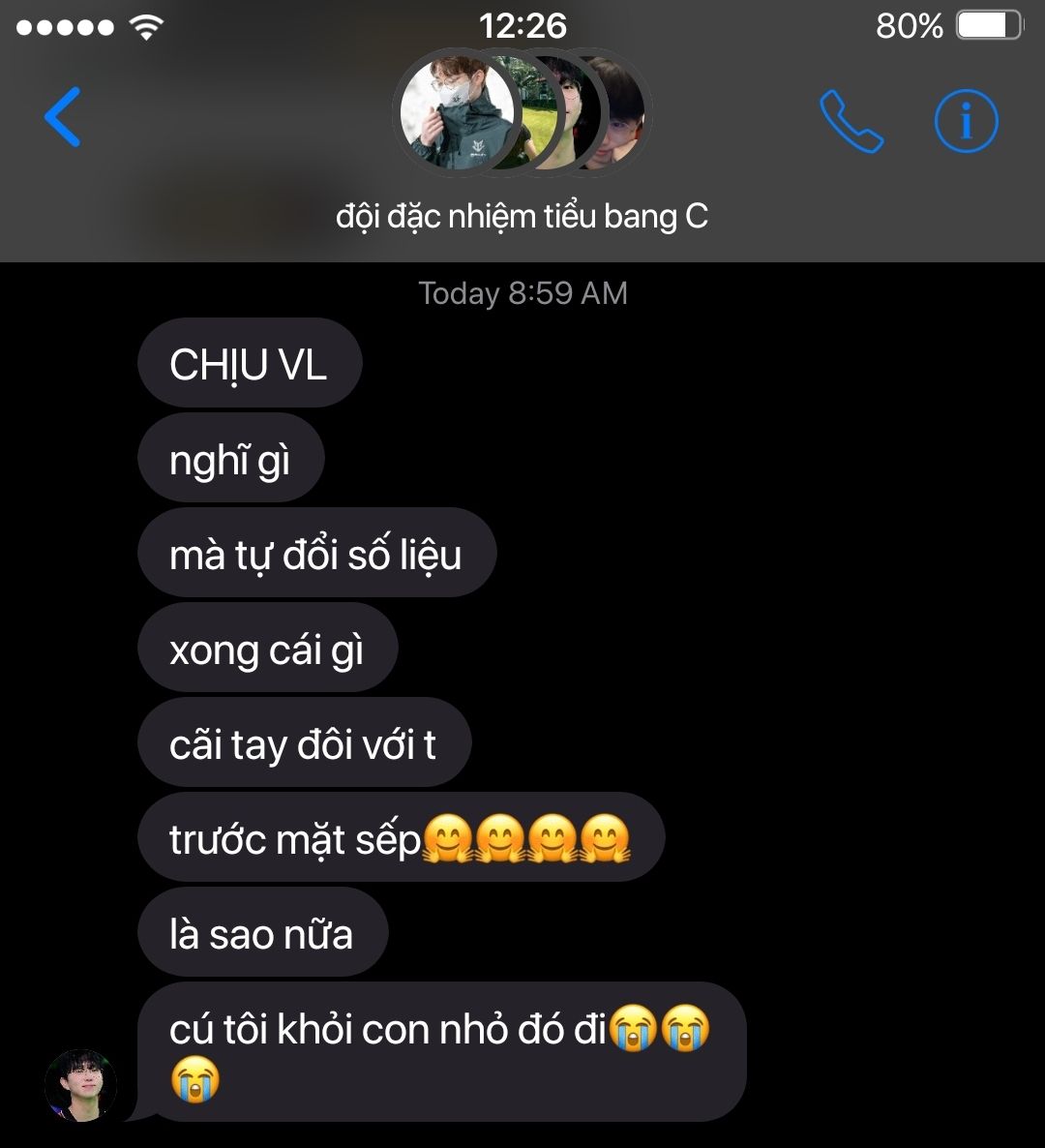This screenshot has height=1148, width=1045.
Task: Go back to the conversations list
Action: click(x=62, y=117)
